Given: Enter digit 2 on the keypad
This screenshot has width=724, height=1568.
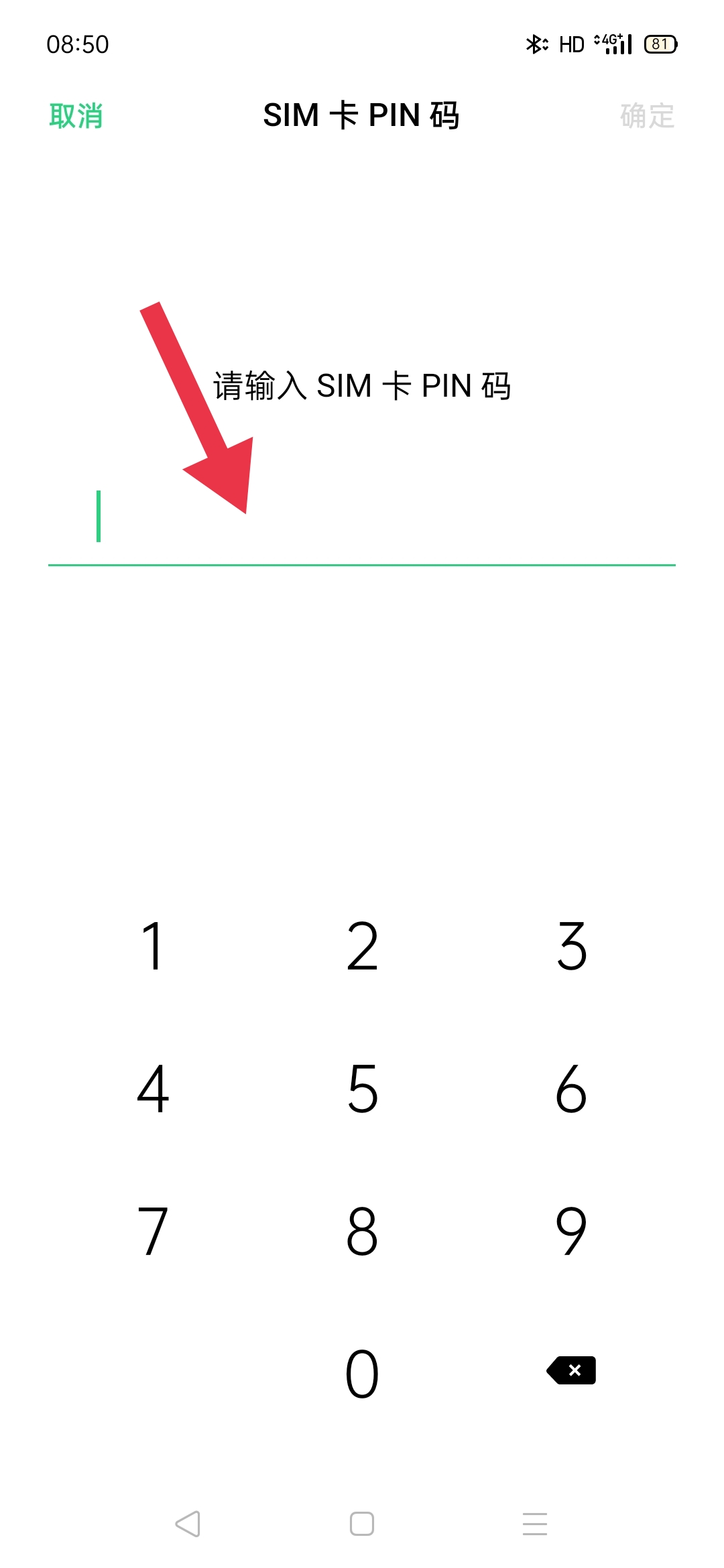Looking at the screenshot, I should (x=362, y=945).
